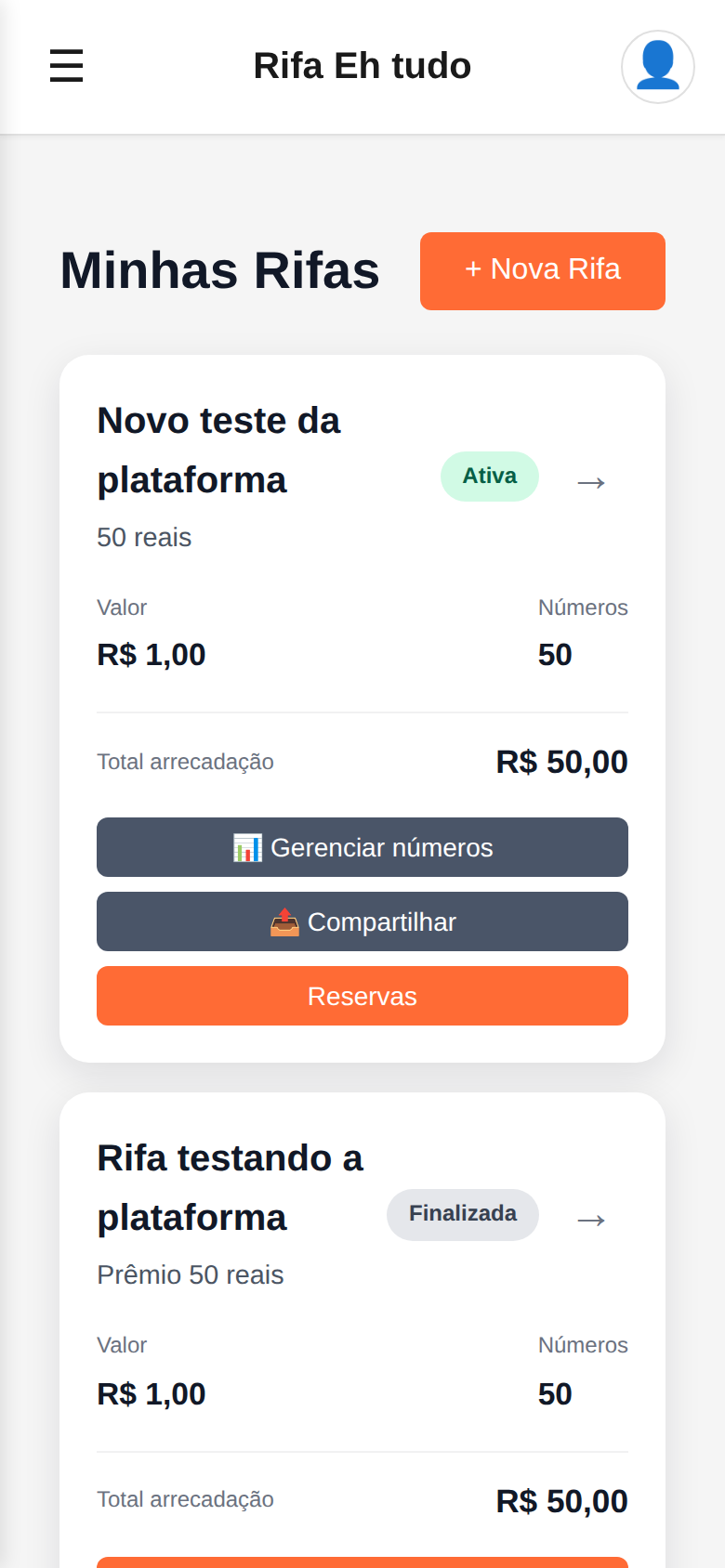Click the Finalizada status badge
This screenshot has height=1568, width=725.
462,1213
